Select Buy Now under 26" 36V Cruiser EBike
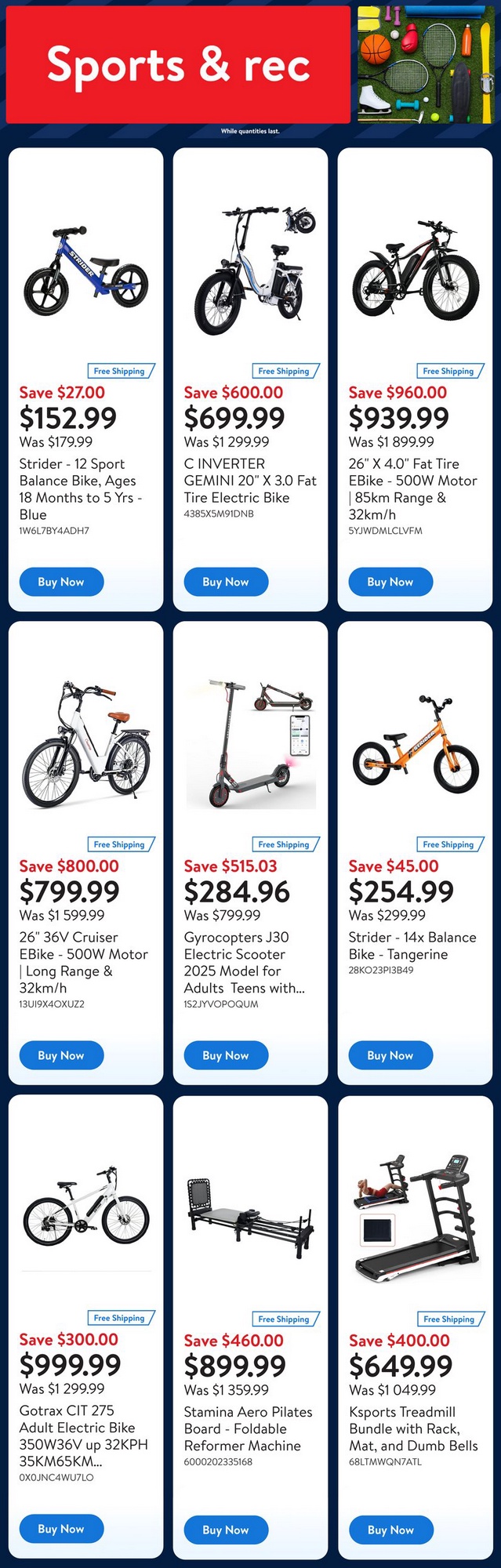501x1568 pixels. coord(61,1055)
